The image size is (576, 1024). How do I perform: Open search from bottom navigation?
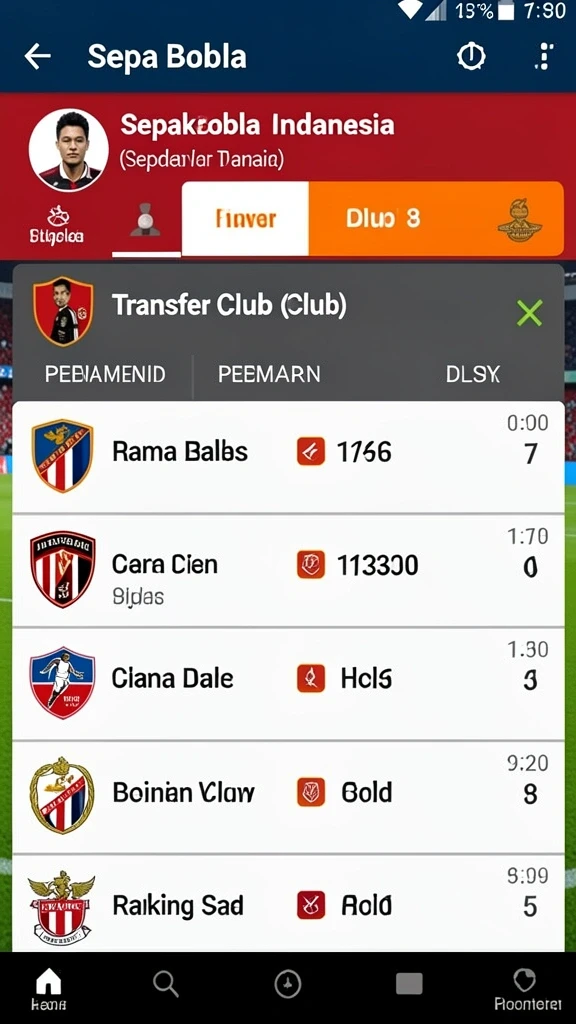[165, 984]
